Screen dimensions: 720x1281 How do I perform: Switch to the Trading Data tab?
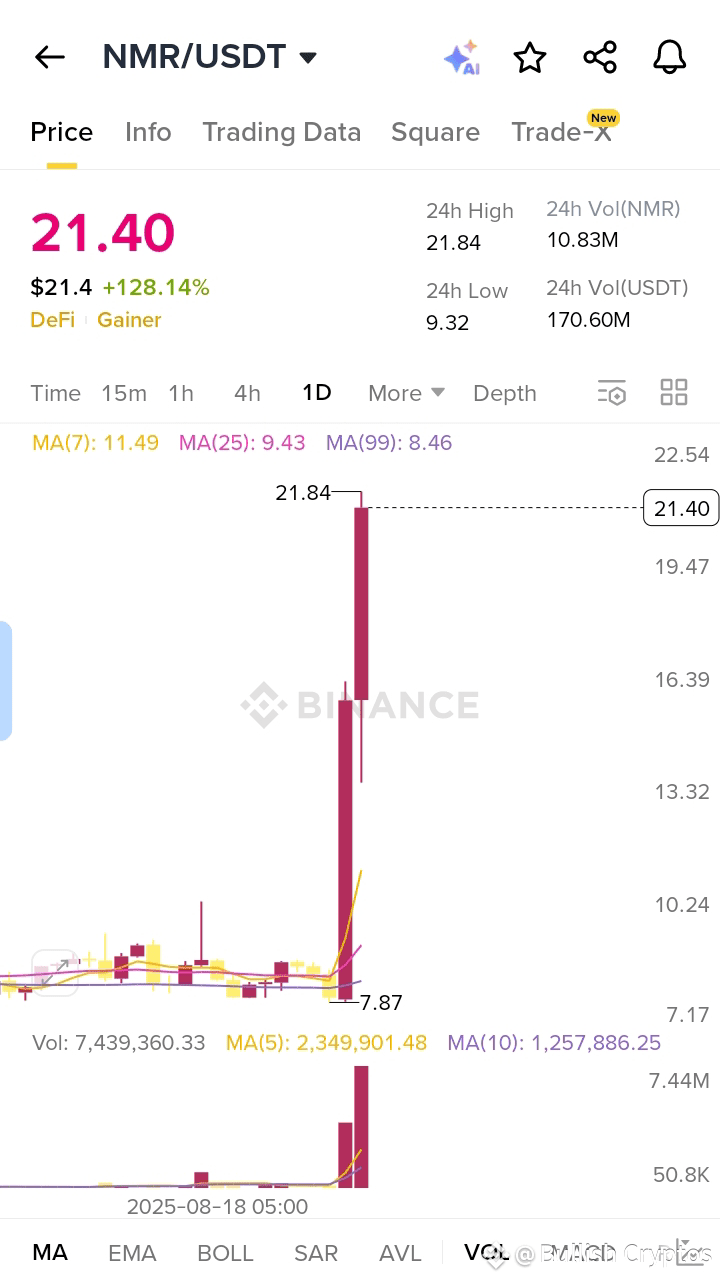[281, 131]
